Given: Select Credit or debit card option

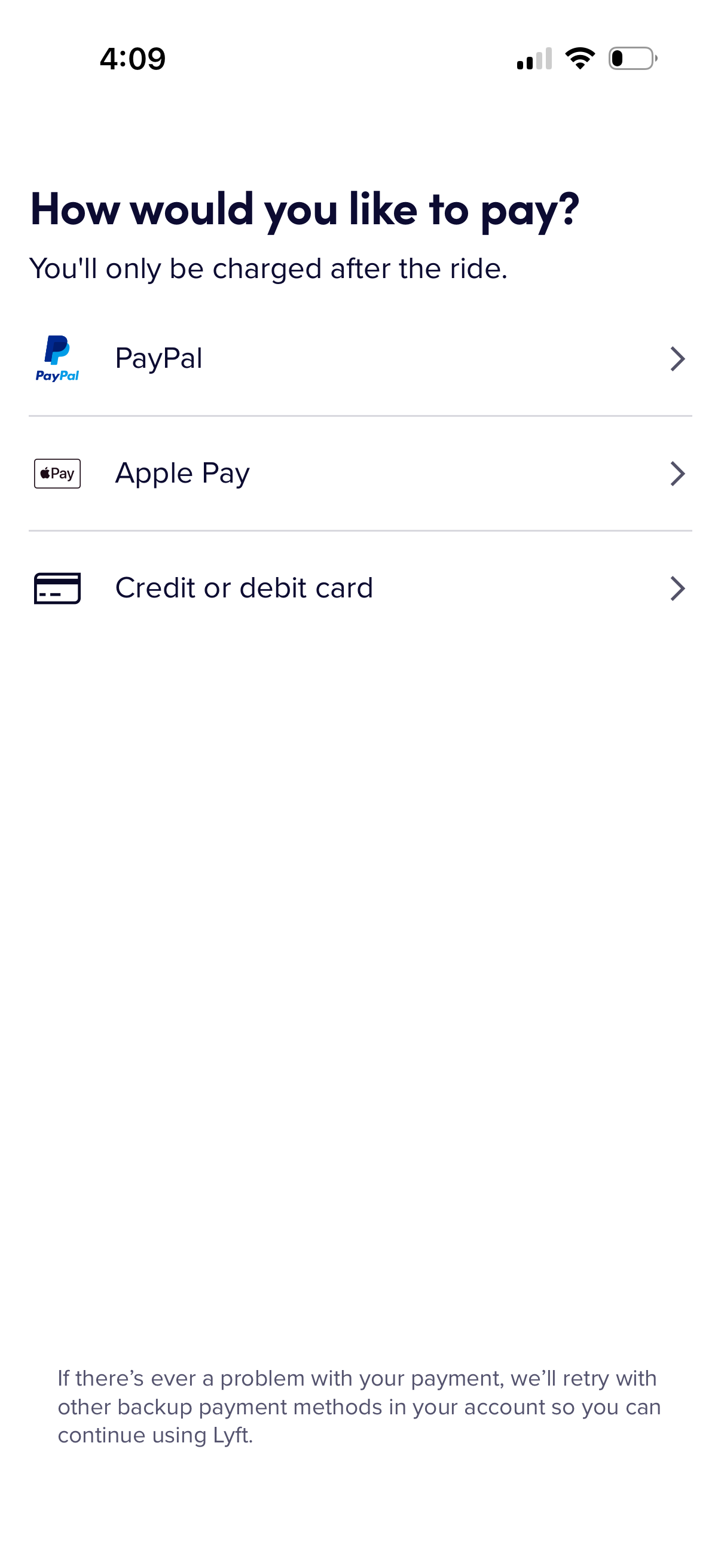Looking at the screenshot, I should (x=360, y=588).
